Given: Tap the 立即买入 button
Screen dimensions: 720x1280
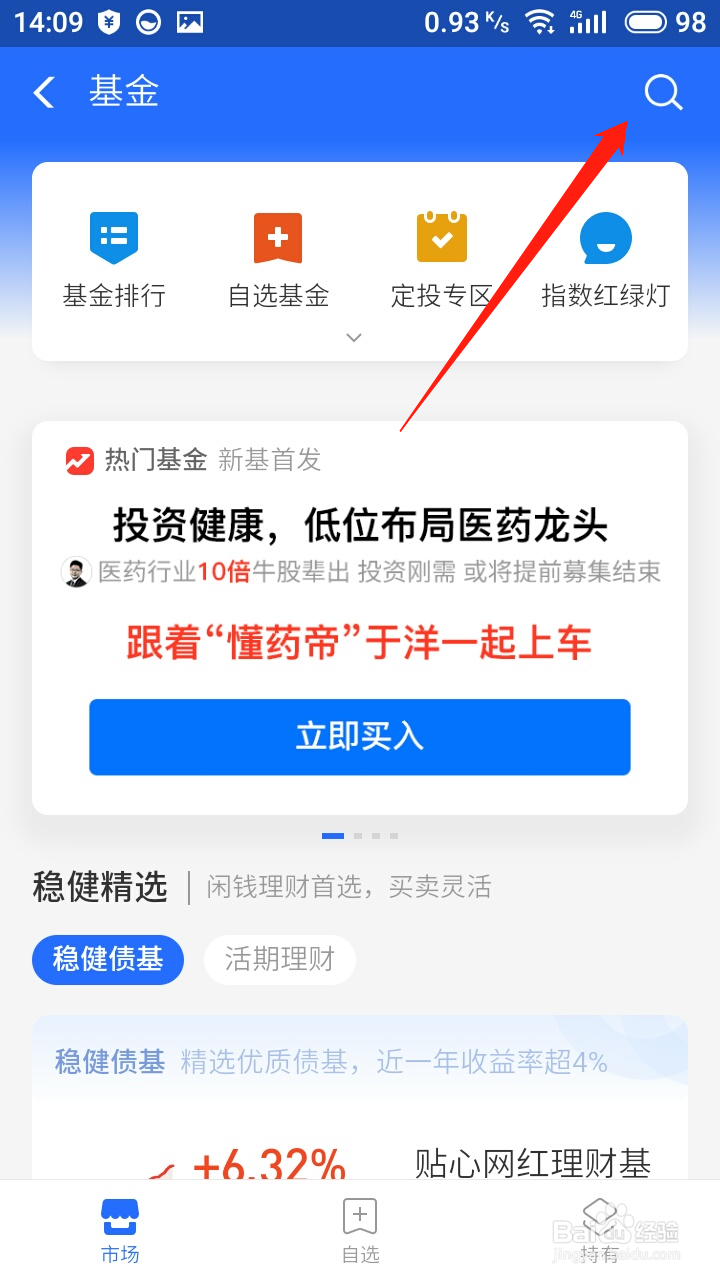Looking at the screenshot, I should [x=359, y=737].
